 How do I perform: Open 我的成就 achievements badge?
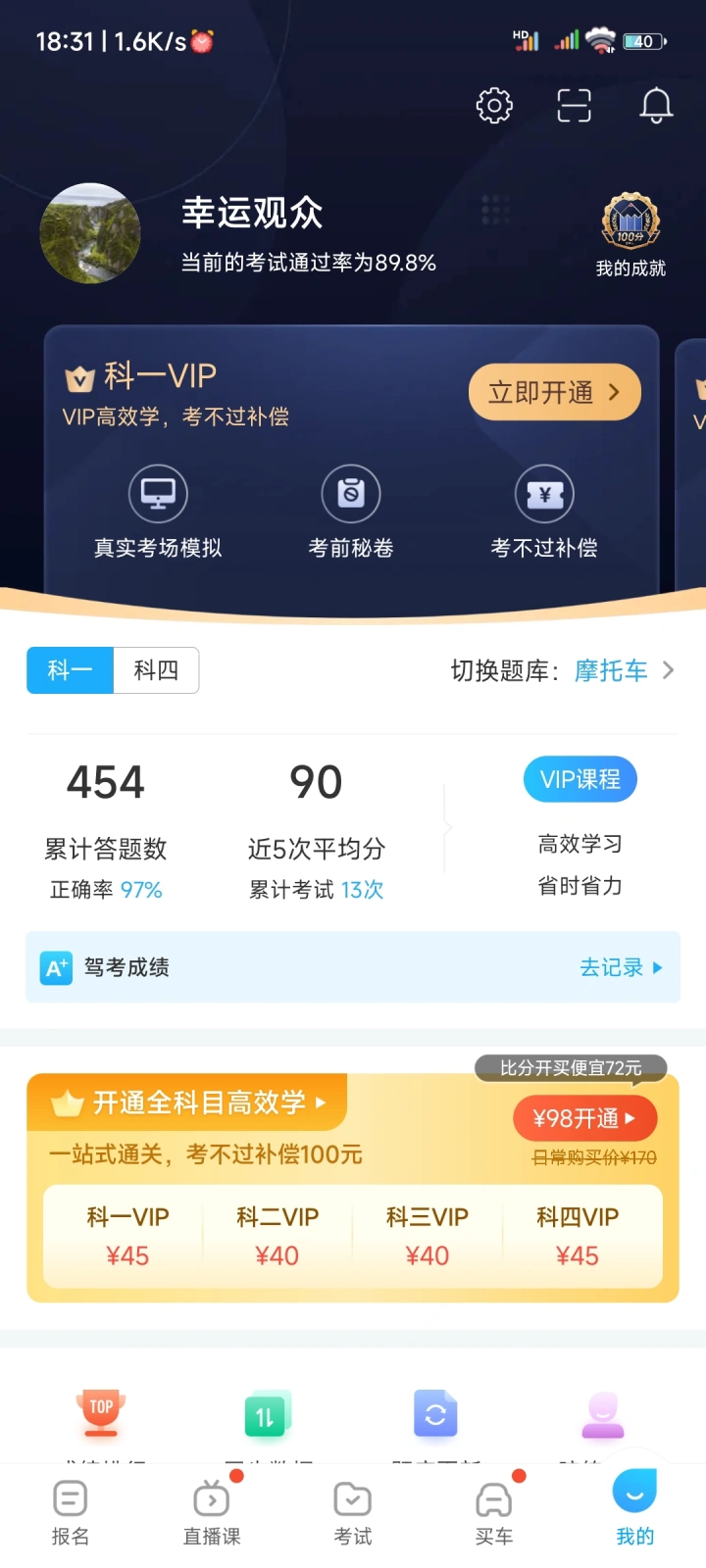tap(630, 235)
